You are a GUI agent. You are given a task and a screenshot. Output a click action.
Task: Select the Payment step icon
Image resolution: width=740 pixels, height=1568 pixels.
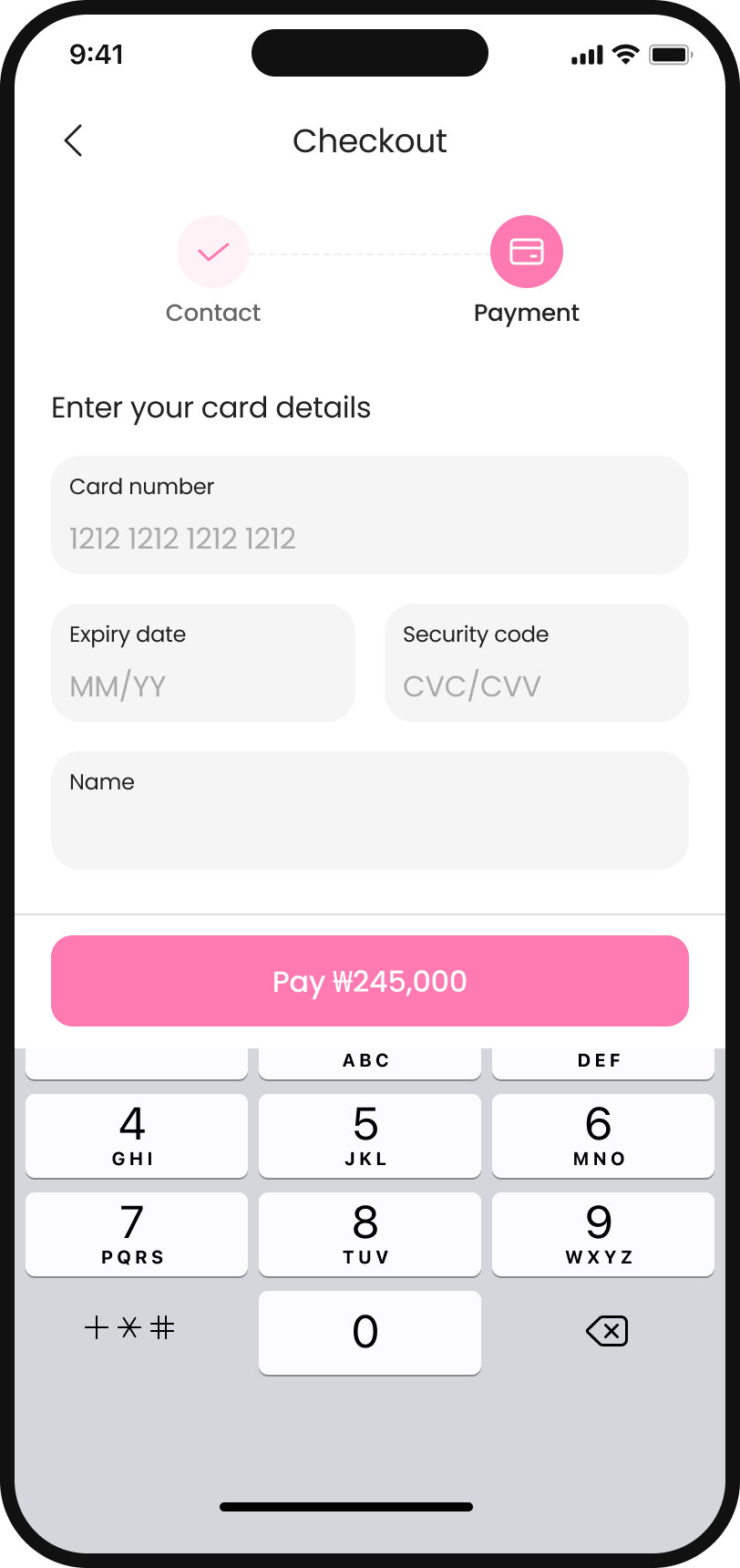coord(527,252)
